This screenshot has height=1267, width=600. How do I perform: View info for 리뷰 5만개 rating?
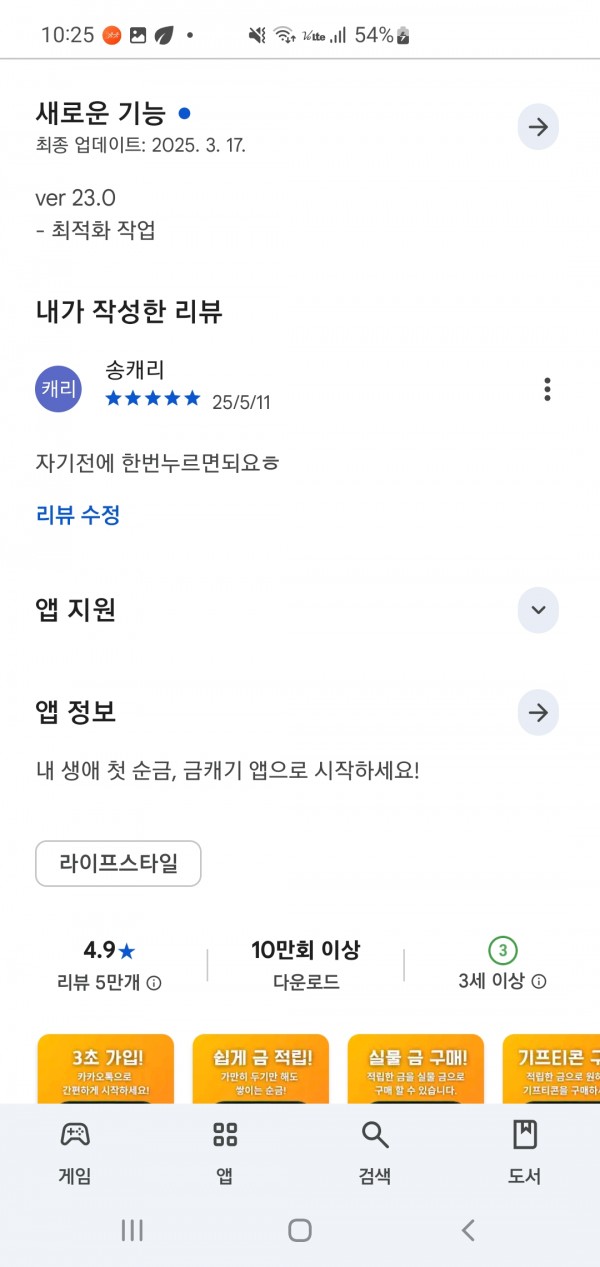pos(154,983)
